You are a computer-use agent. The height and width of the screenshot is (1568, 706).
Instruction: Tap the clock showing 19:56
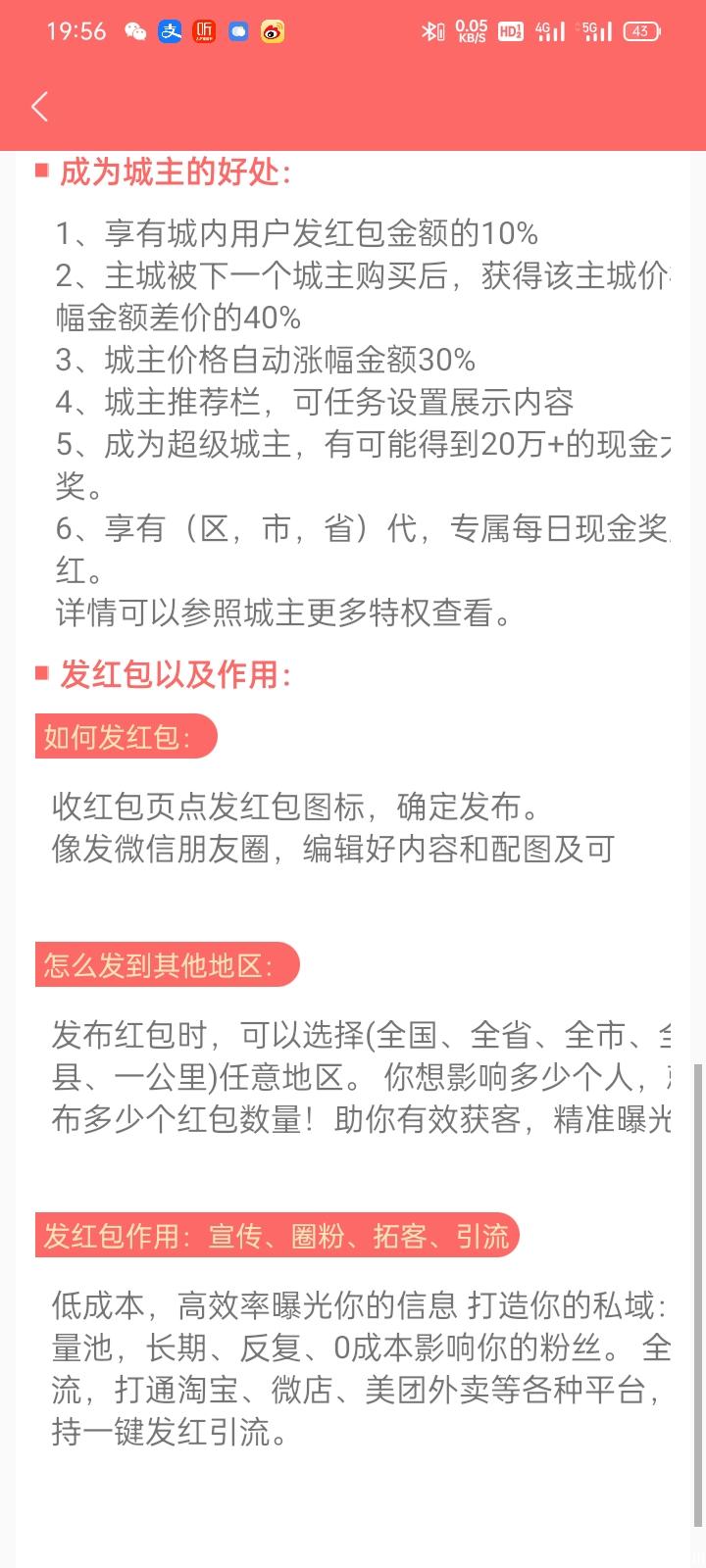click(x=76, y=31)
